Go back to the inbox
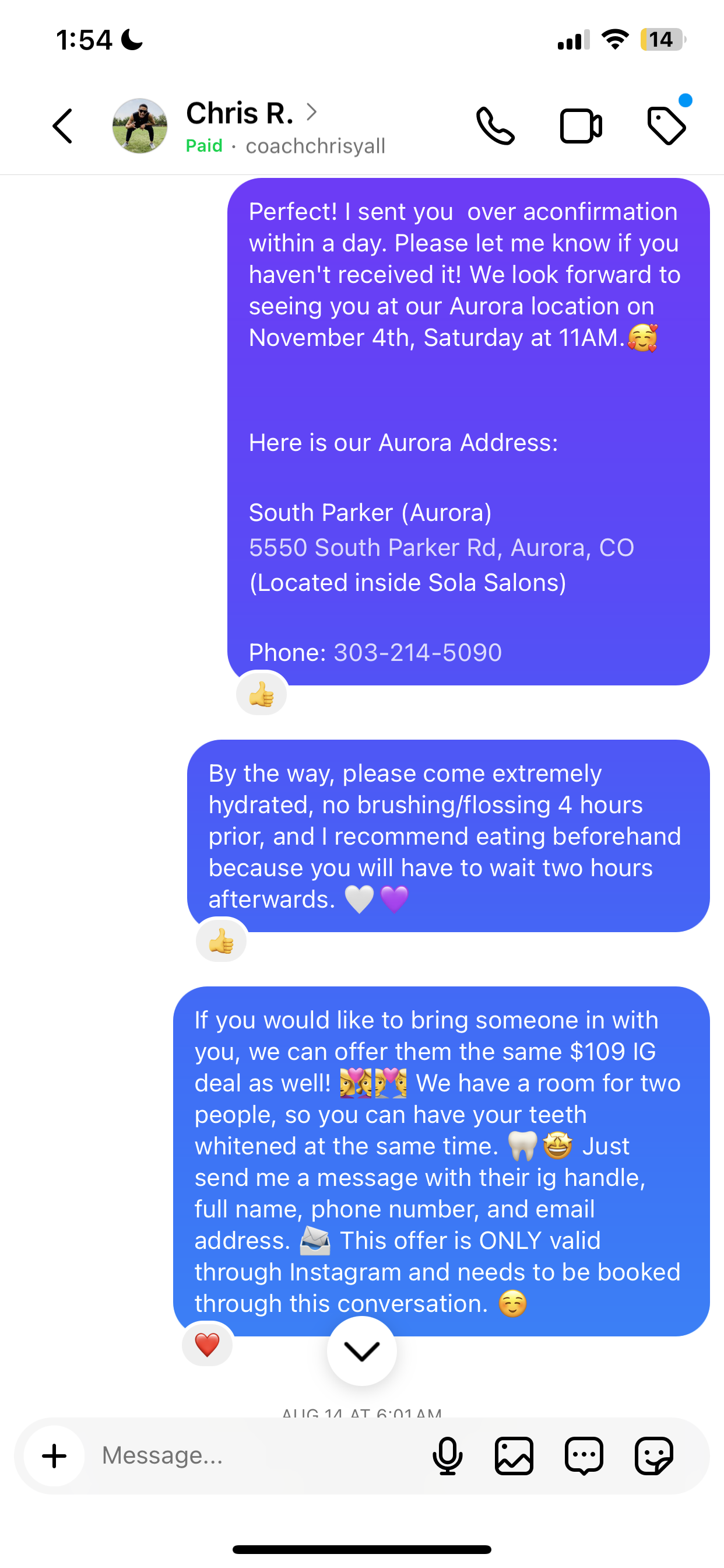The image size is (724, 1568). (63, 126)
